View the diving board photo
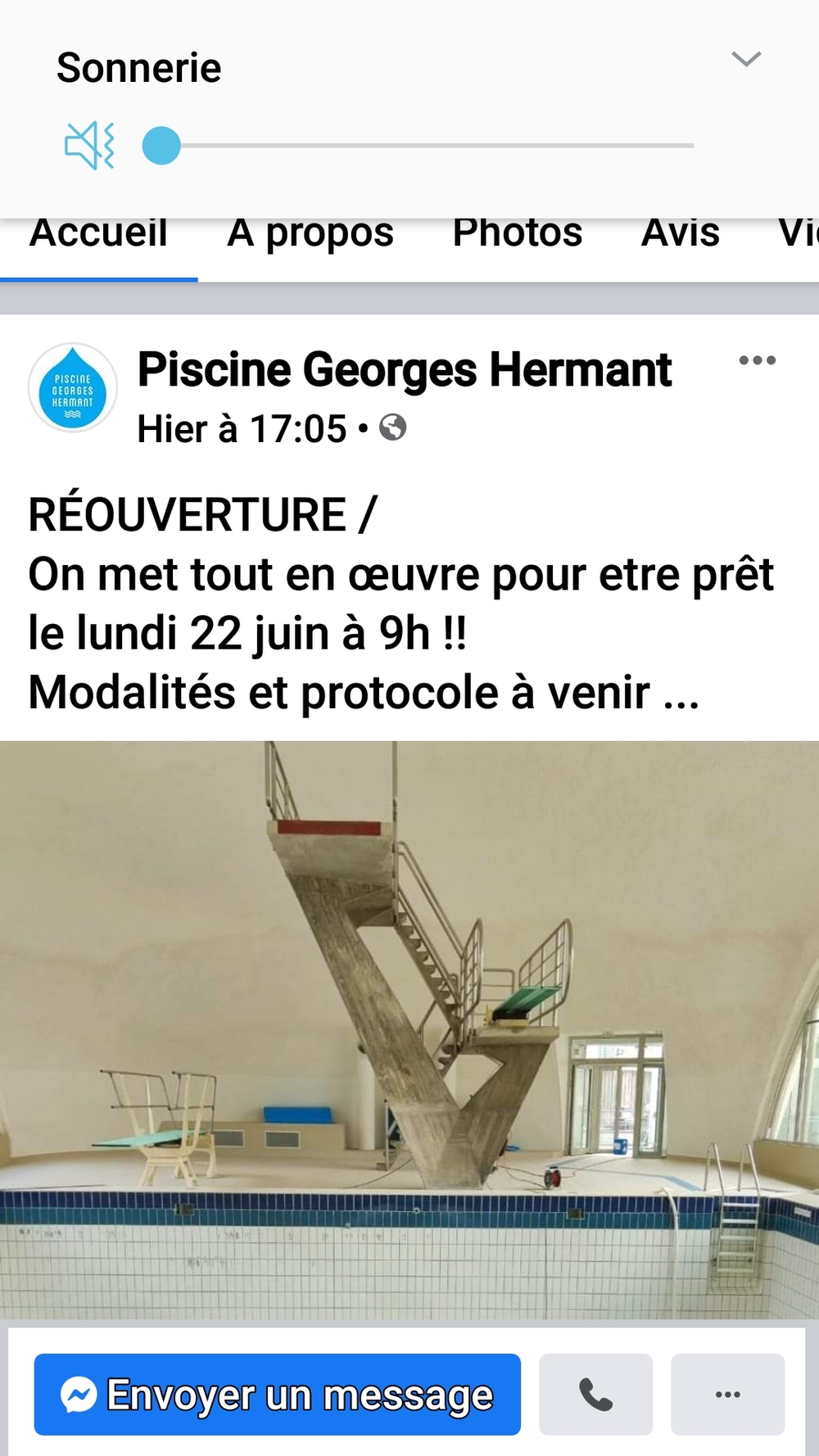 tap(409, 1028)
